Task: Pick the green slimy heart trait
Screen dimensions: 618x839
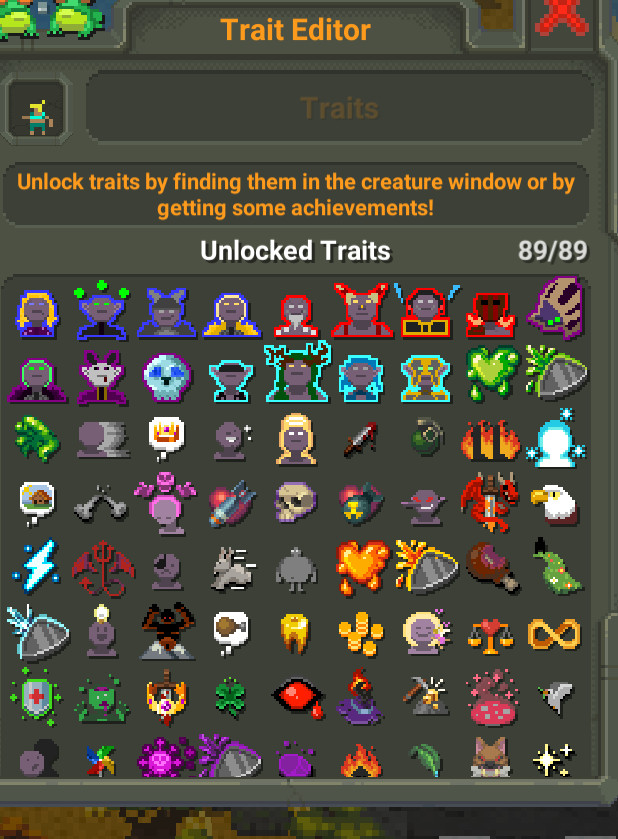Action: 489,373
